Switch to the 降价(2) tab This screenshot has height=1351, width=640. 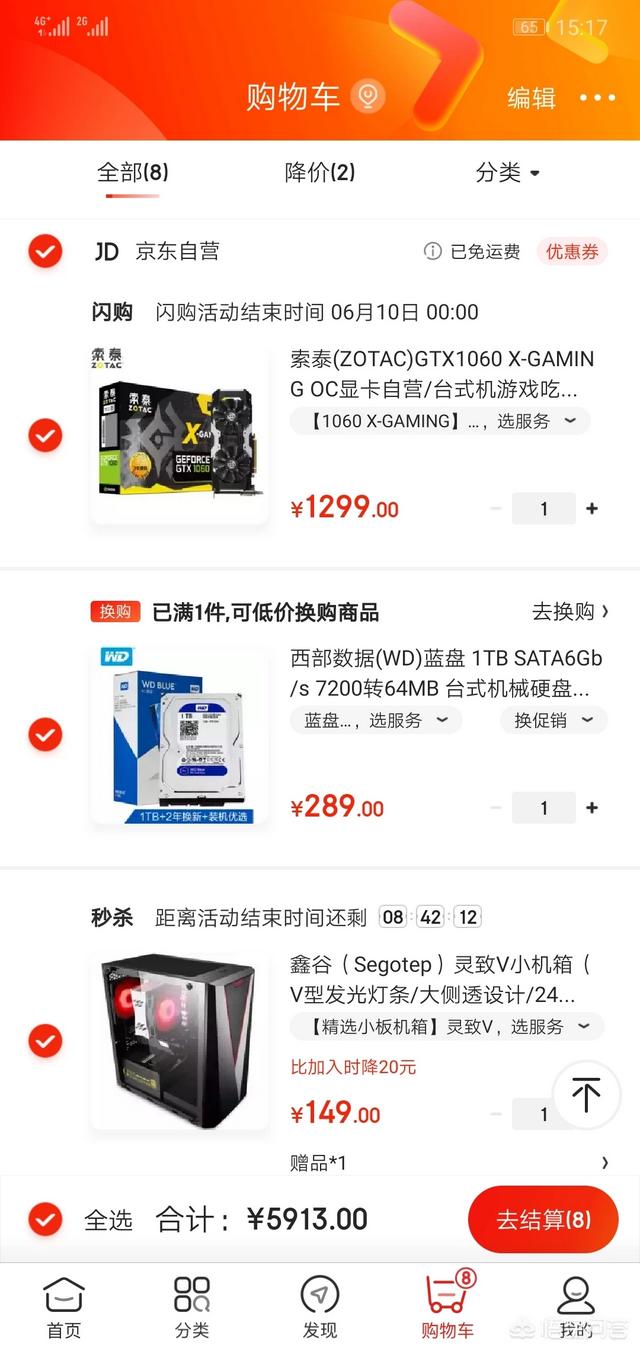click(320, 173)
